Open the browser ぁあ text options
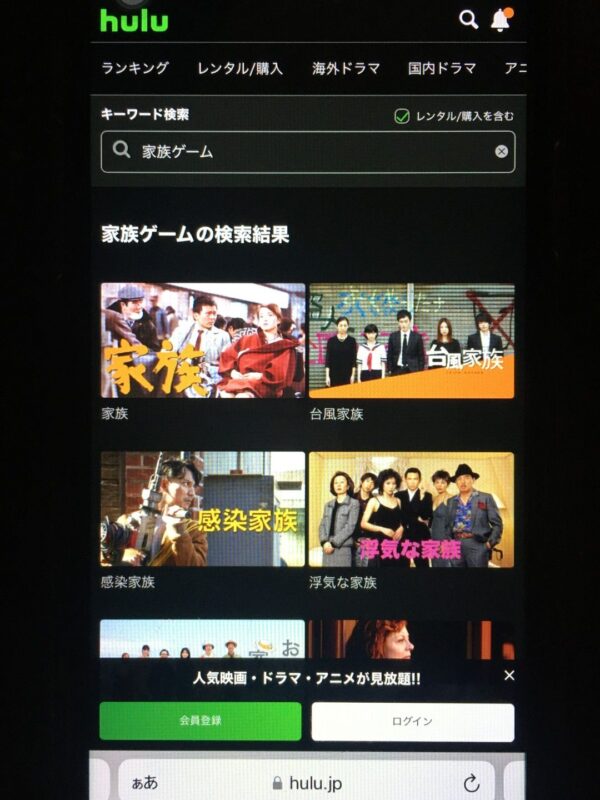The height and width of the screenshot is (800, 600). click(143, 783)
